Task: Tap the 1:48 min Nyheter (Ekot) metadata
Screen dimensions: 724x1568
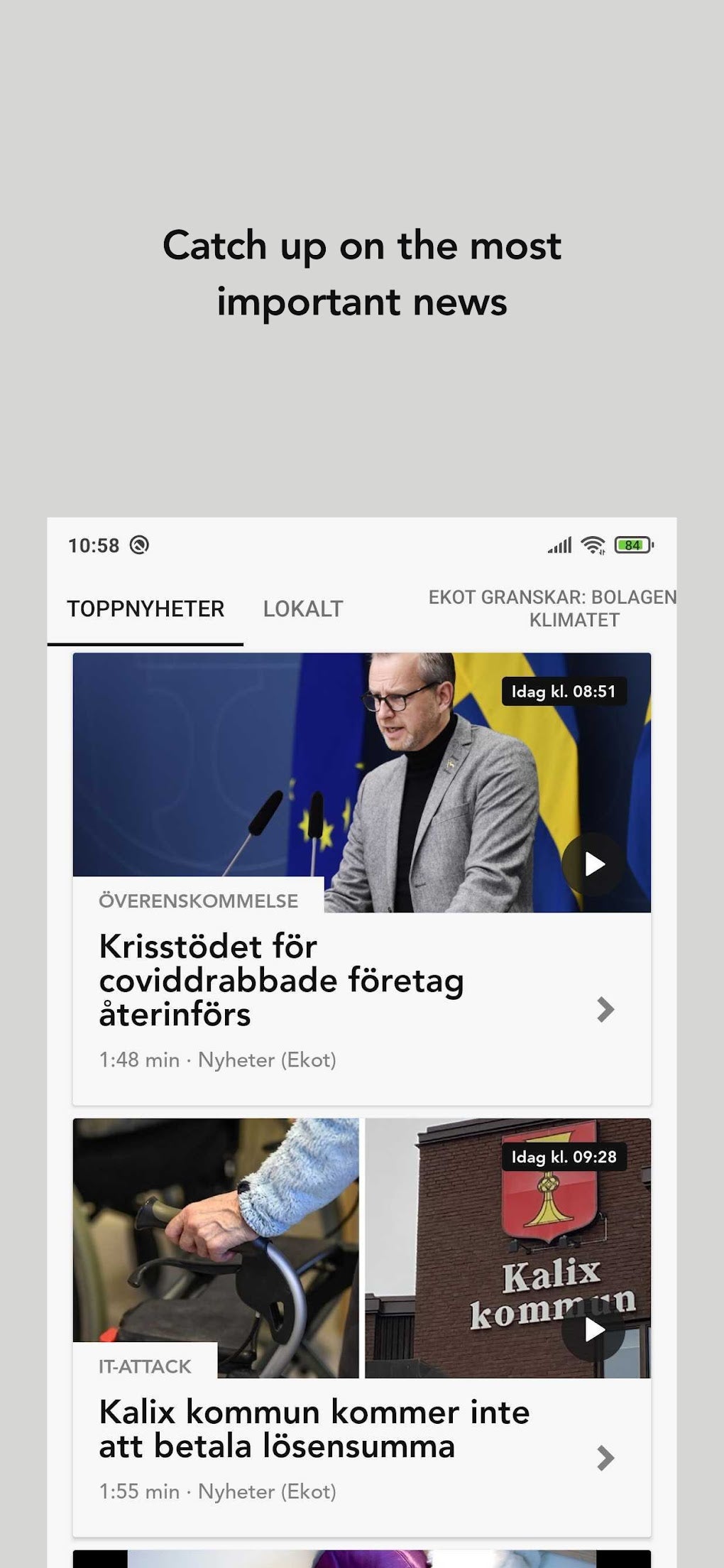Action: tap(219, 1059)
